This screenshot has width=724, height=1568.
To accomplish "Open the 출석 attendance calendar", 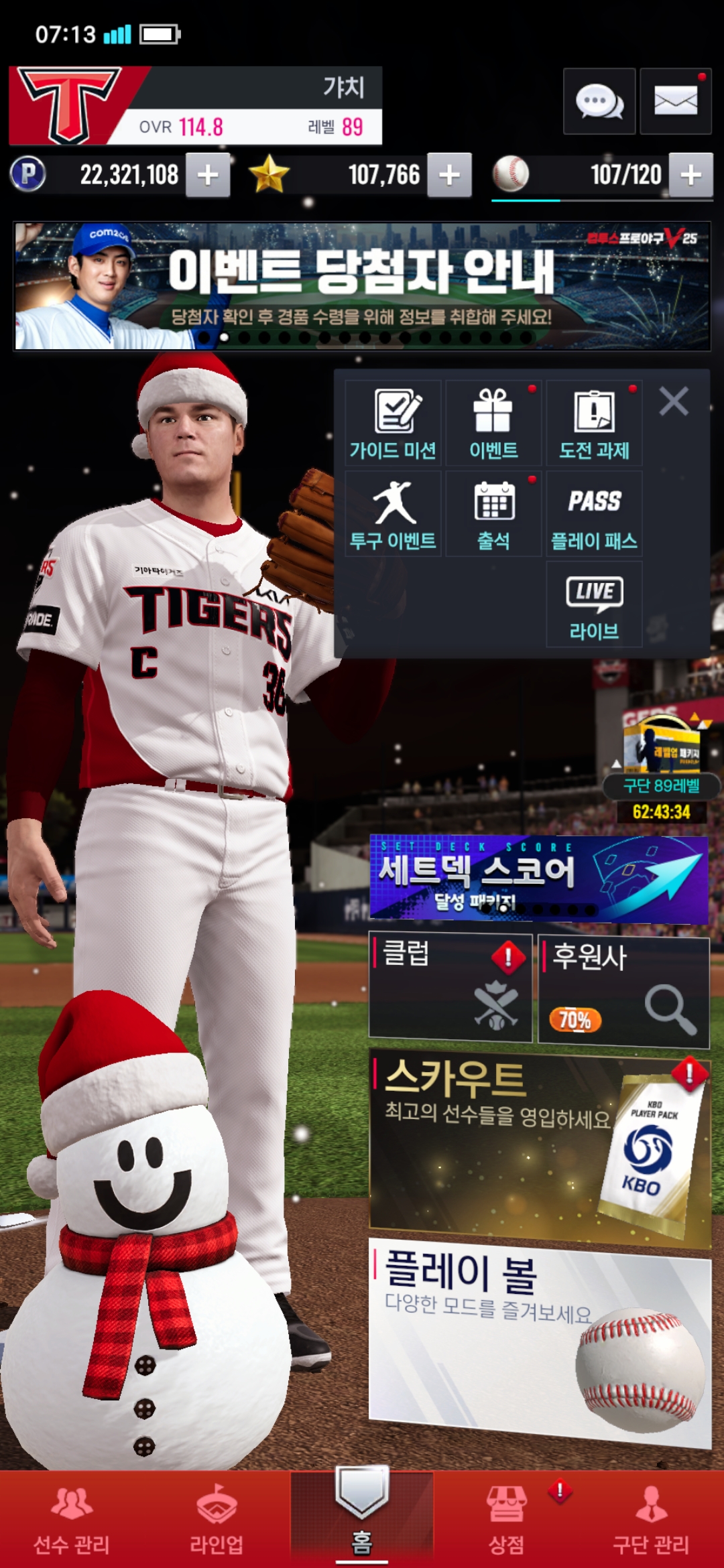I will tap(493, 514).
